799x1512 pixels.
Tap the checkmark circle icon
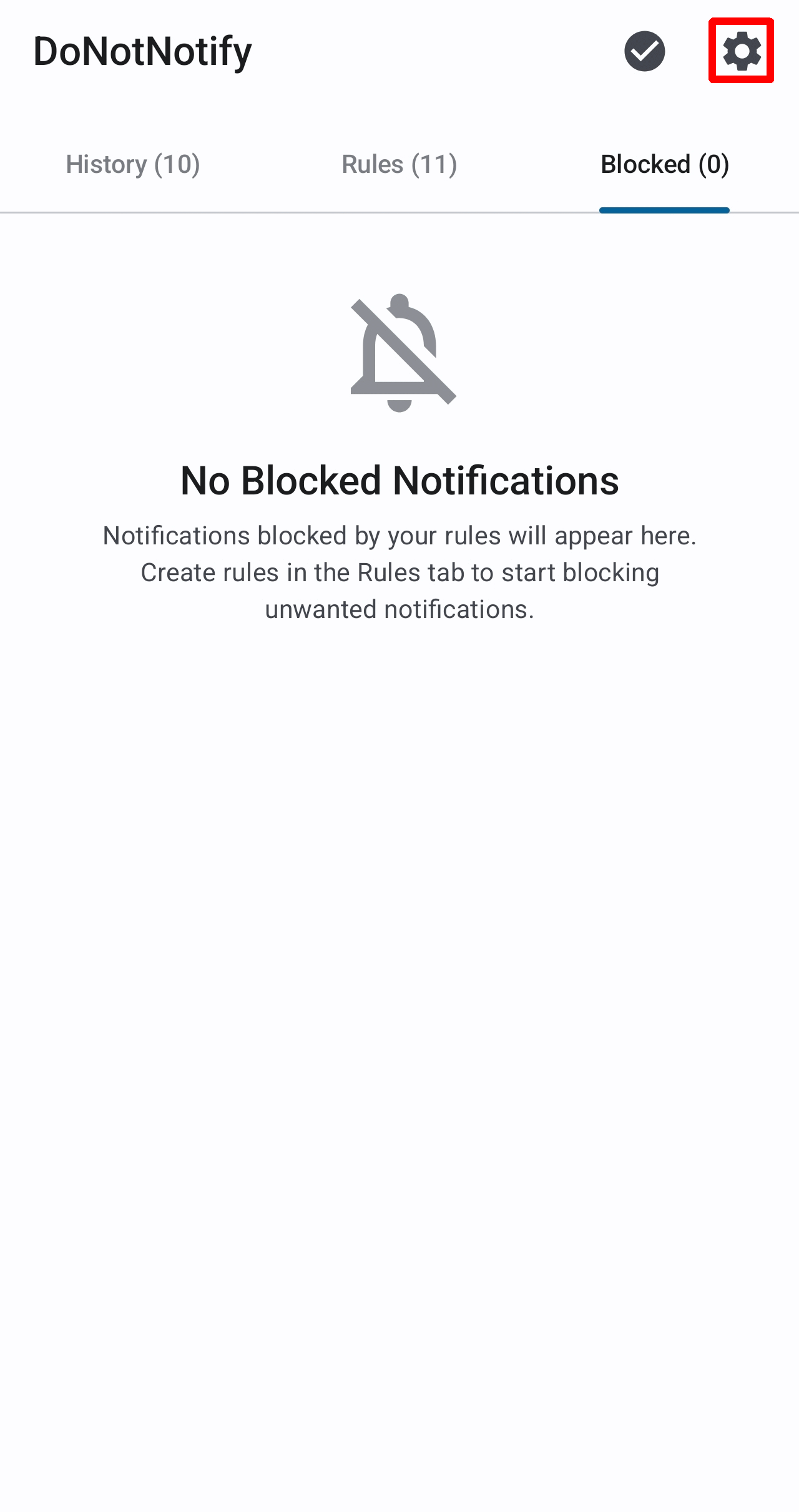[644, 51]
